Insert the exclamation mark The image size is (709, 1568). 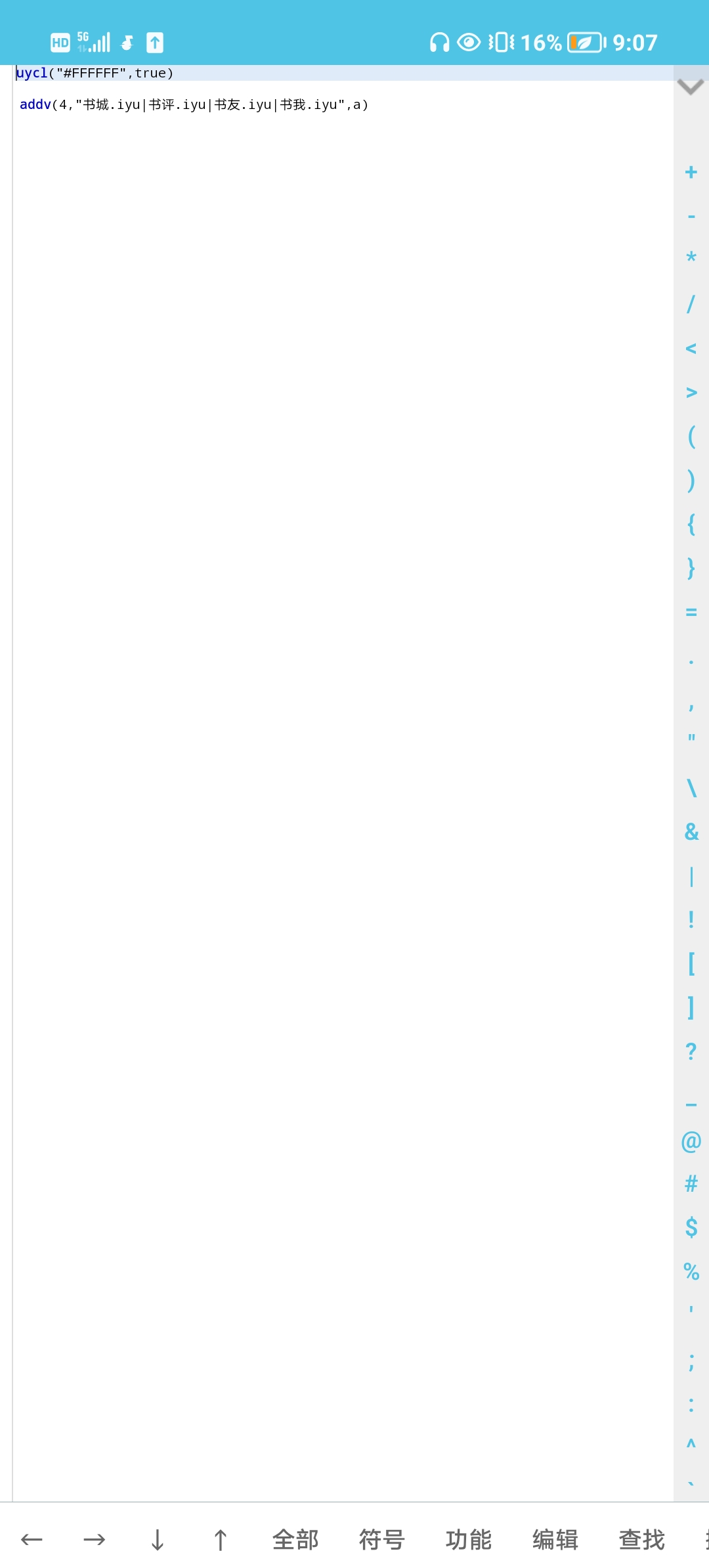click(691, 919)
